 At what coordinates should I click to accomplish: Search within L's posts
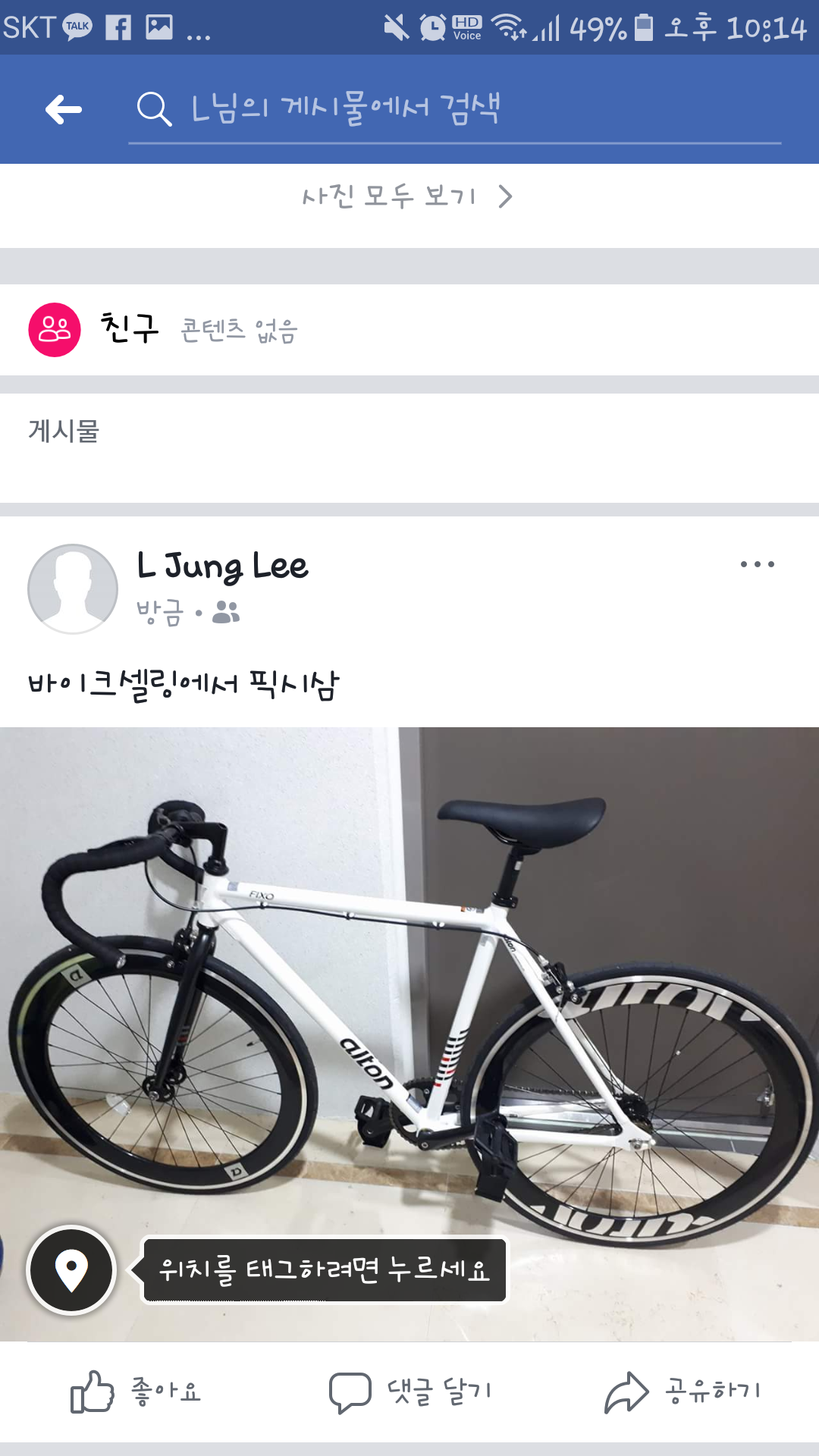[455, 109]
